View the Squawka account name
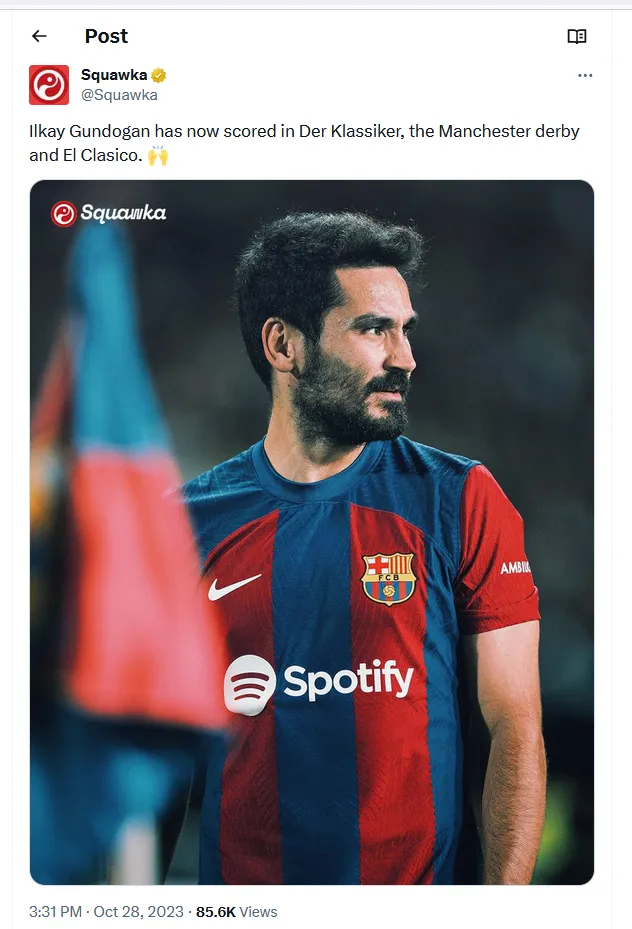 (x=114, y=75)
